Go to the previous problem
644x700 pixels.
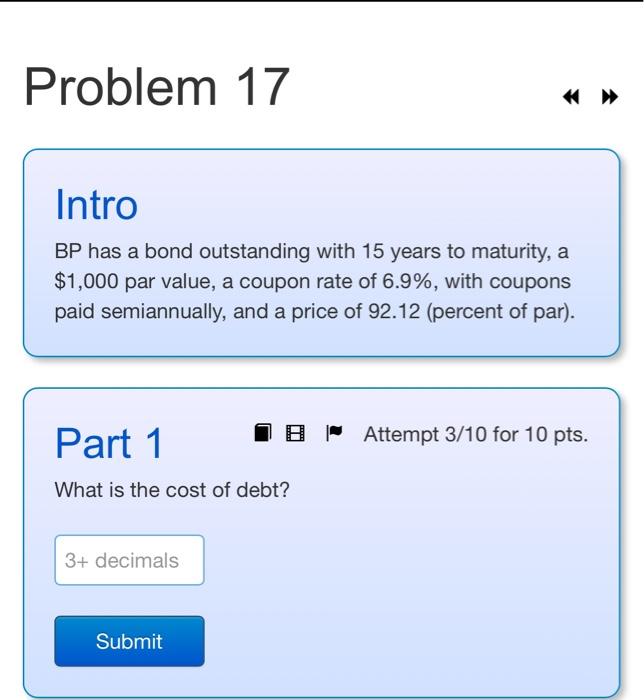571,97
